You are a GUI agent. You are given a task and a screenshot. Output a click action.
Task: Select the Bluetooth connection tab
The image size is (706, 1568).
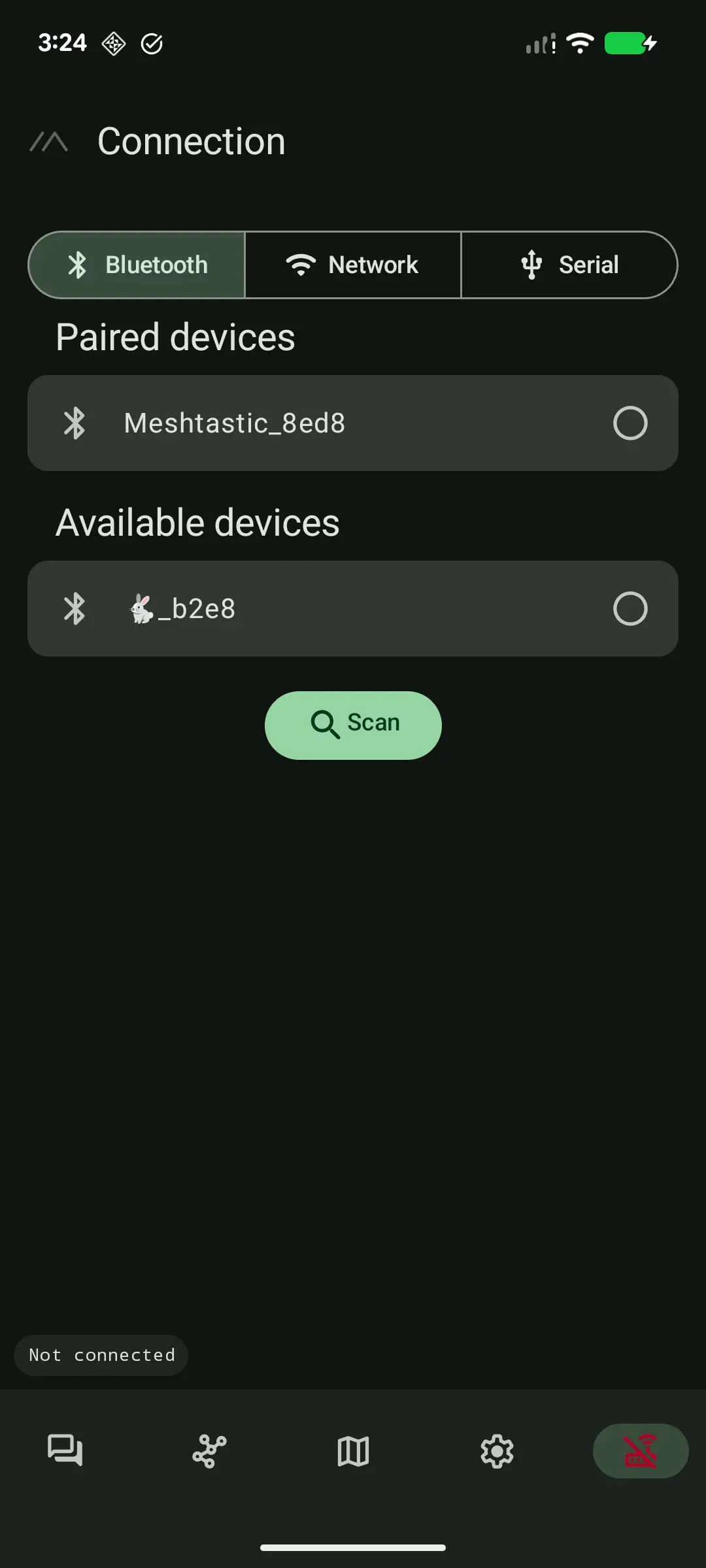tap(137, 265)
